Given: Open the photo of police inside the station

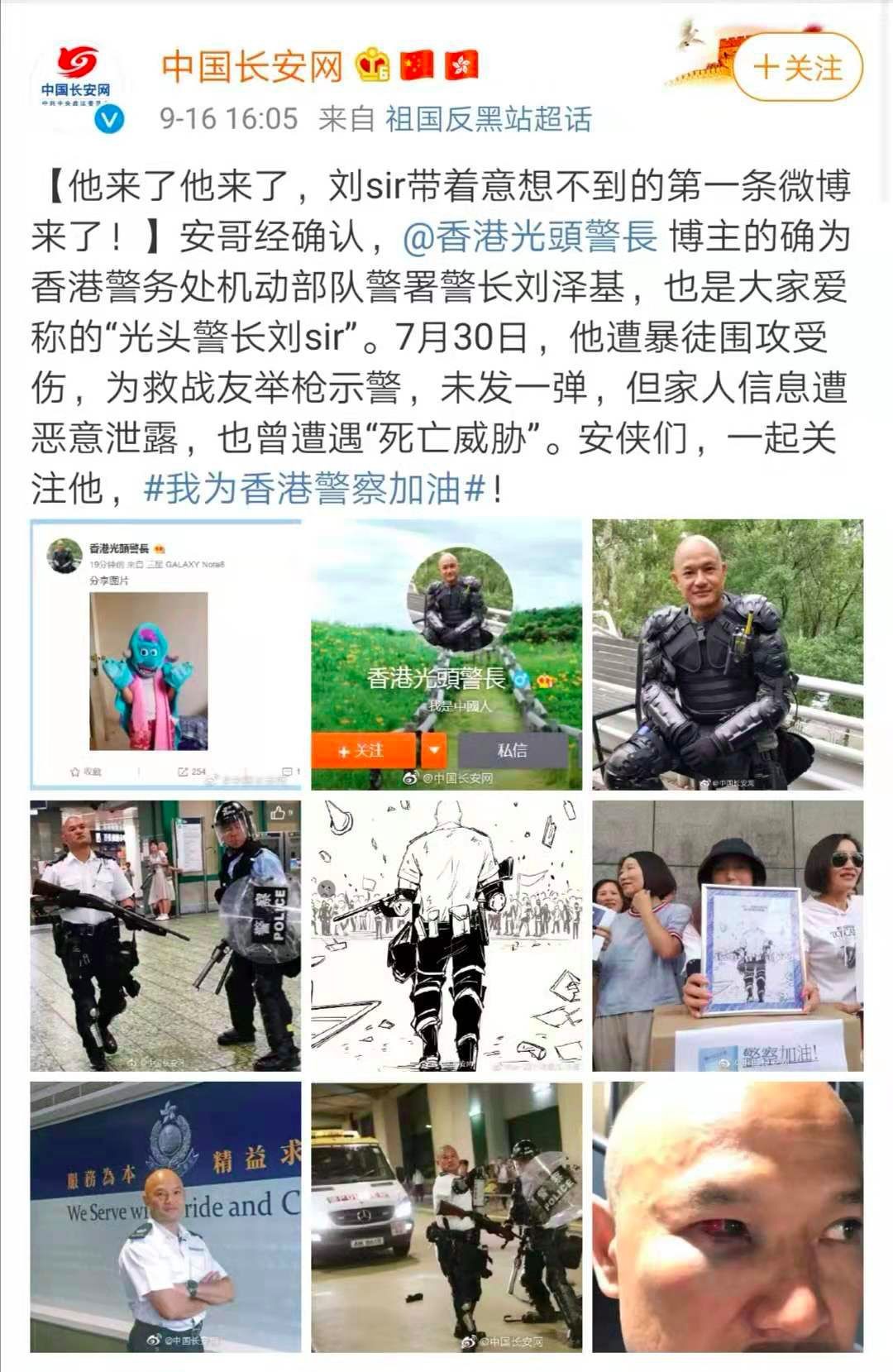Looking at the screenshot, I should (x=165, y=935).
